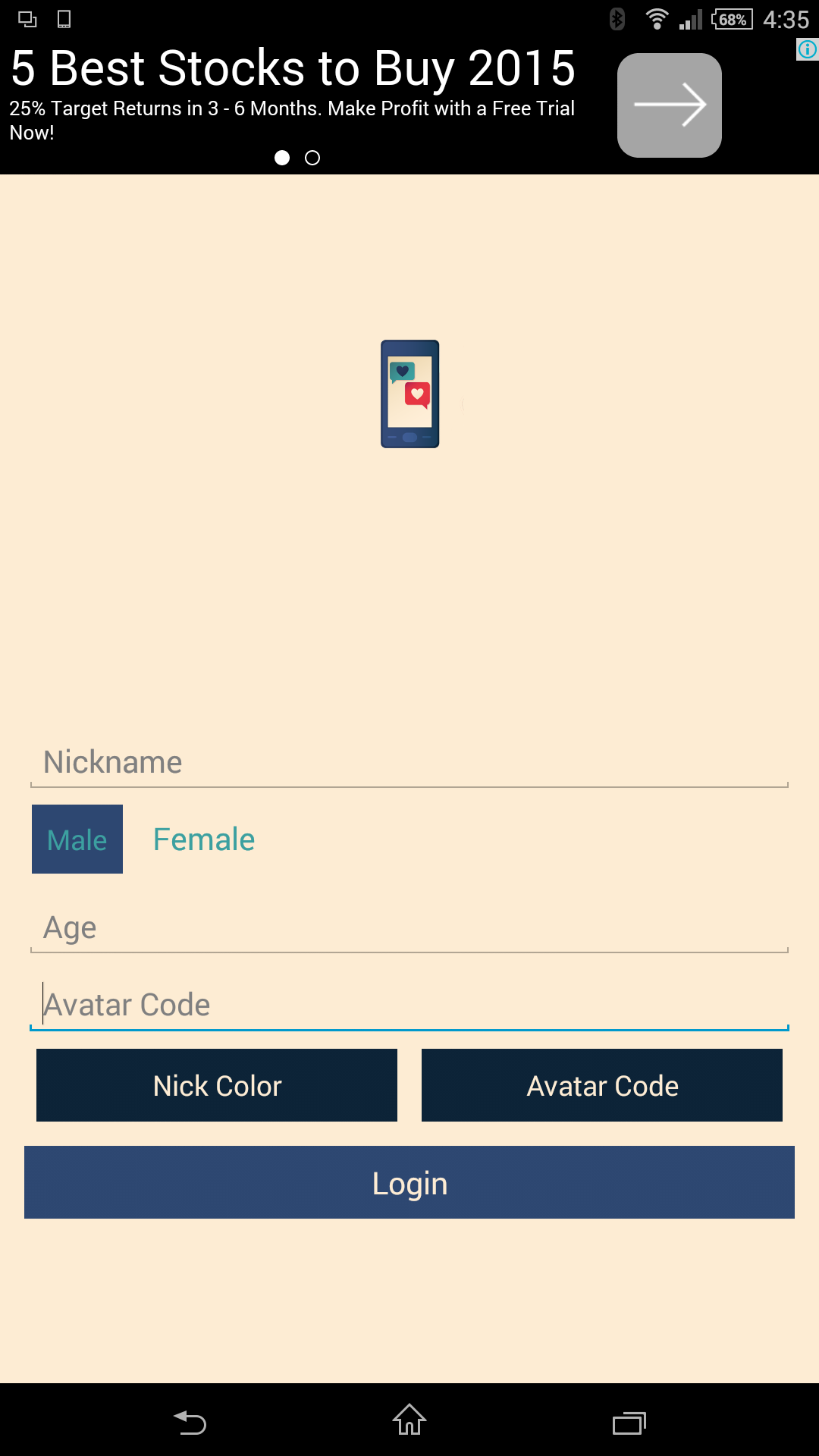819x1456 pixels.
Task: Focus the Age input field
Action: (409, 928)
